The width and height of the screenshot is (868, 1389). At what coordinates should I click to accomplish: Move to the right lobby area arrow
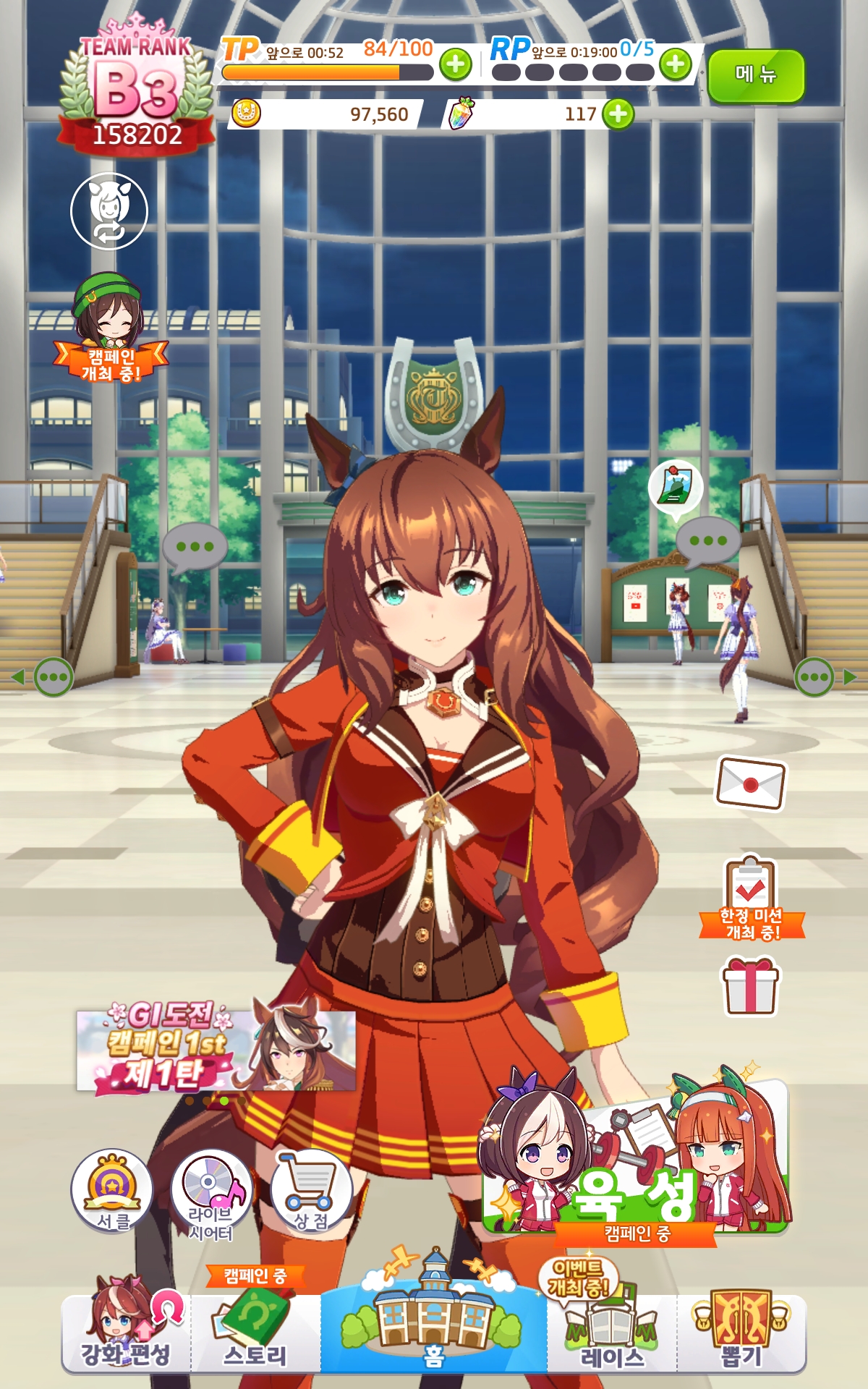tap(849, 678)
